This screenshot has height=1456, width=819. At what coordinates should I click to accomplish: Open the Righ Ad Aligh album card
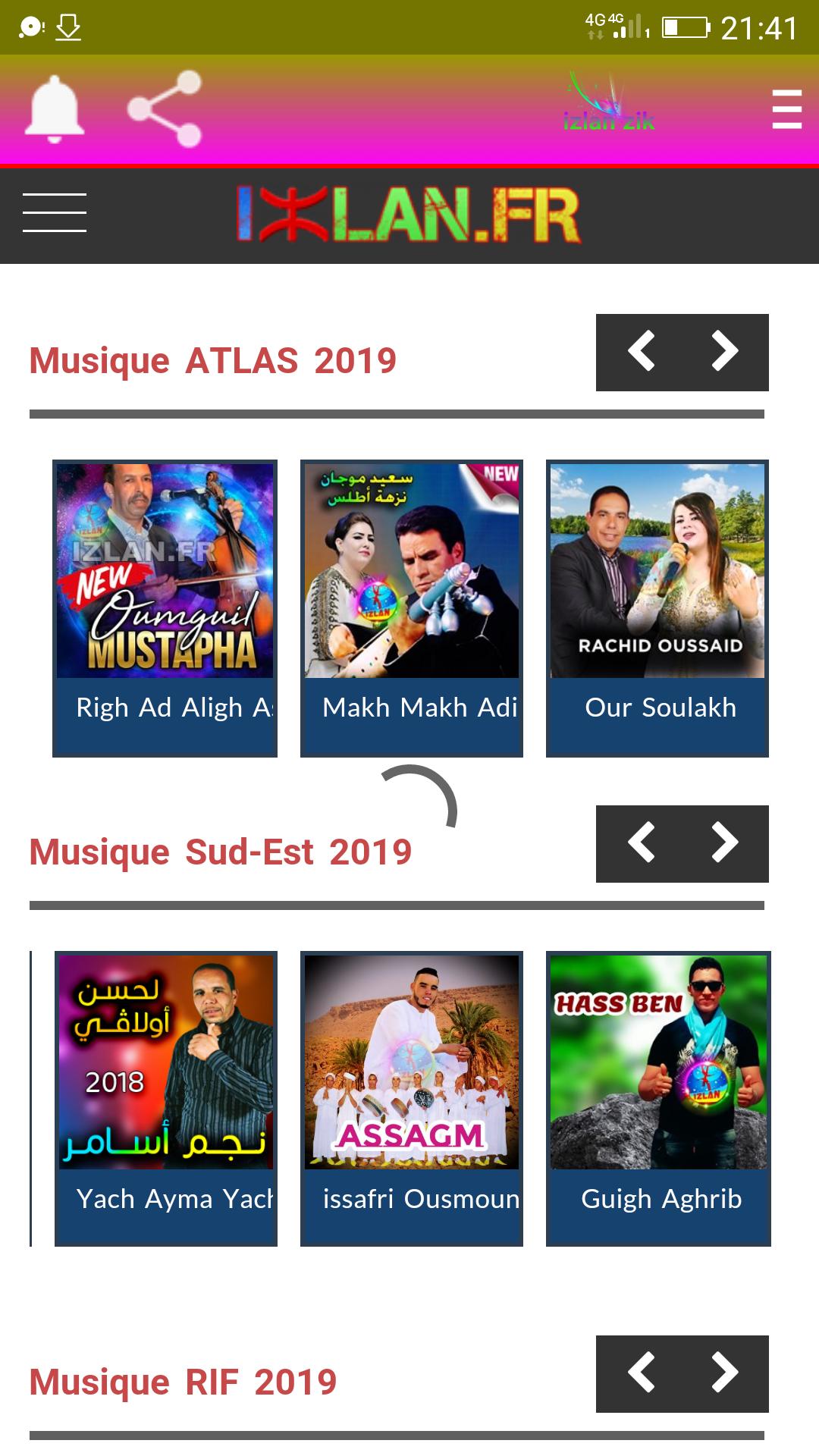coord(165,607)
